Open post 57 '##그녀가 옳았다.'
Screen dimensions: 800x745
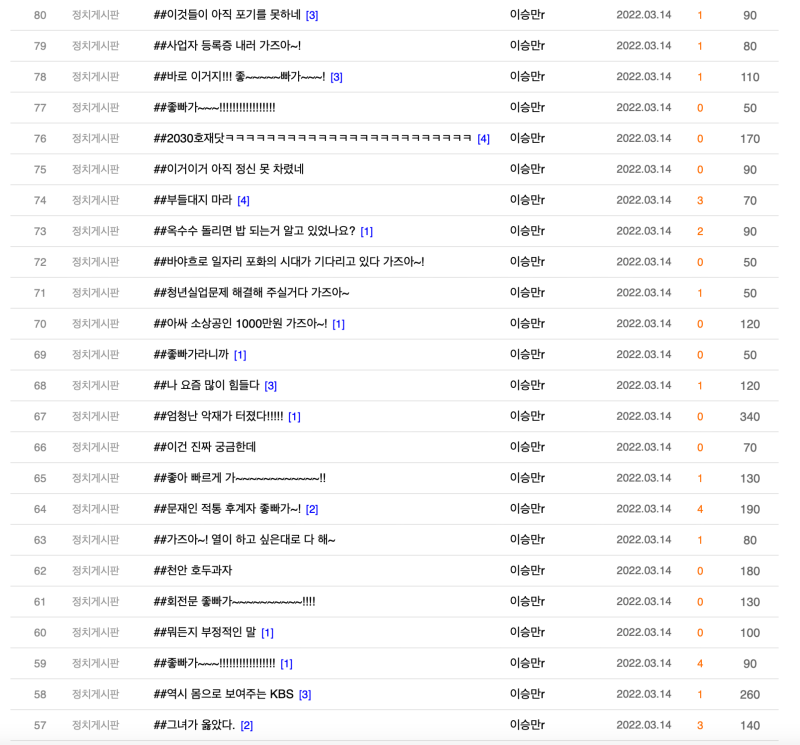click(194, 725)
